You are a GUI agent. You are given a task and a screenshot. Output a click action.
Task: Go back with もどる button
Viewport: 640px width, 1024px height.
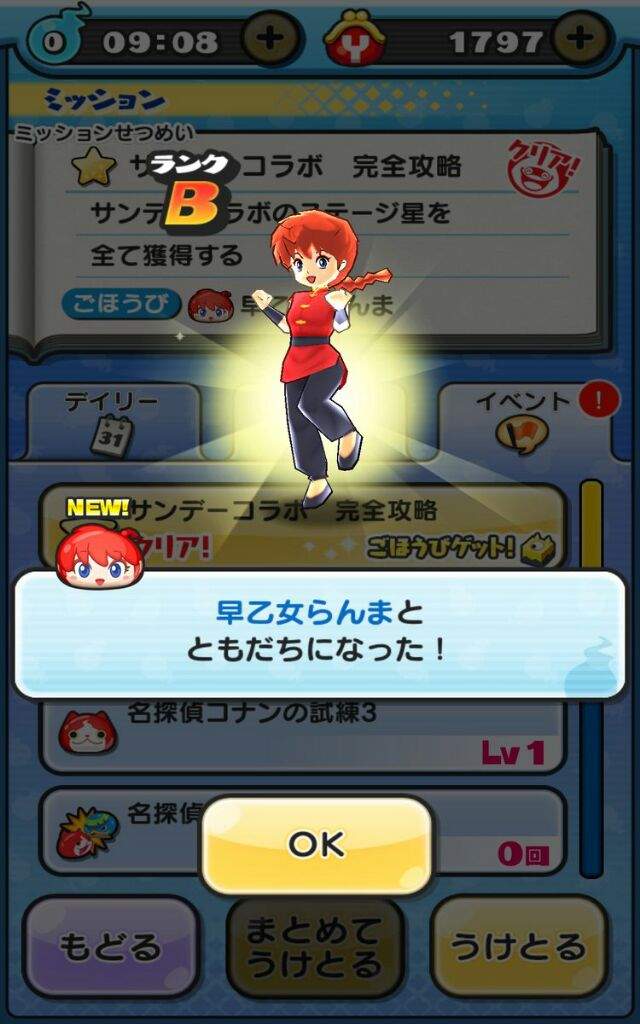click(x=110, y=946)
